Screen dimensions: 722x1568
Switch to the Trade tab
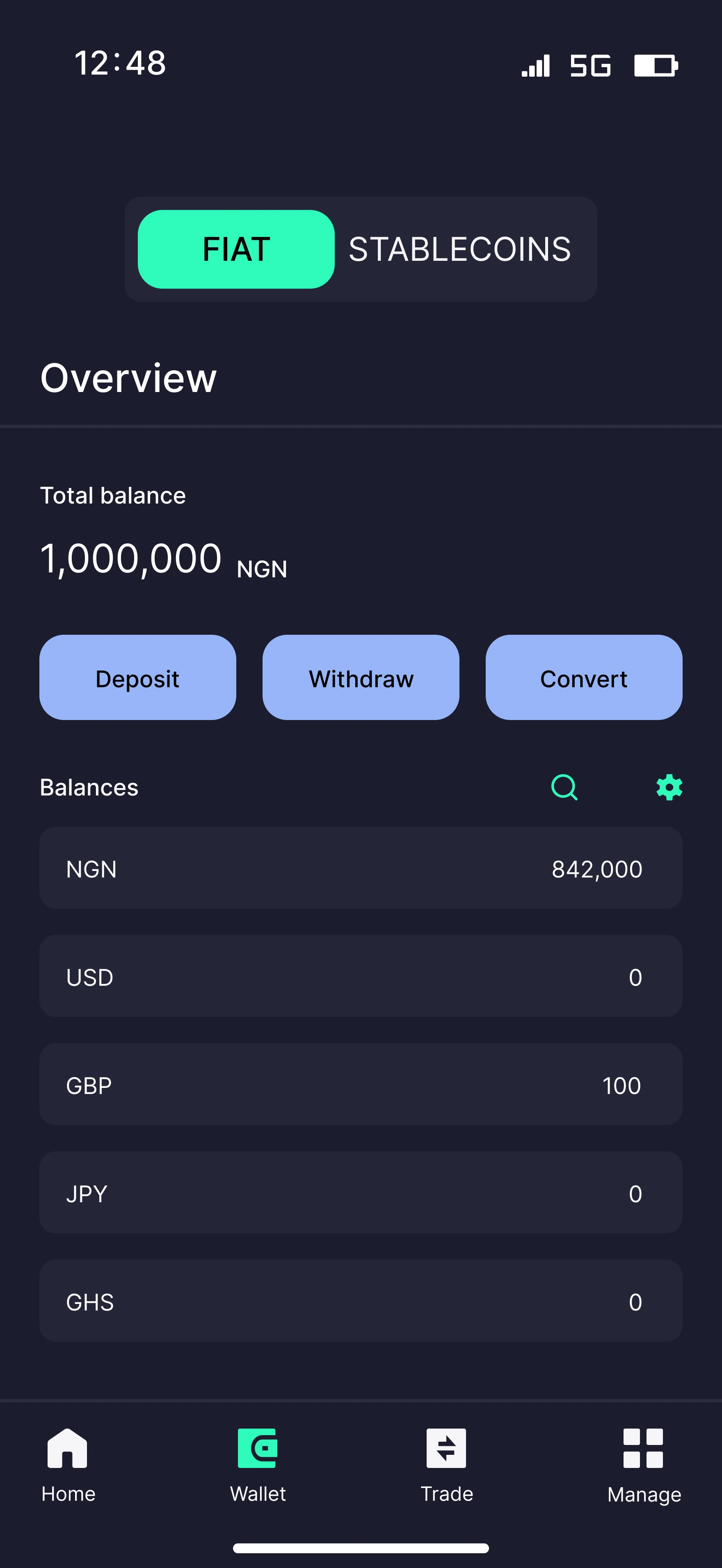click(446, 1466)
